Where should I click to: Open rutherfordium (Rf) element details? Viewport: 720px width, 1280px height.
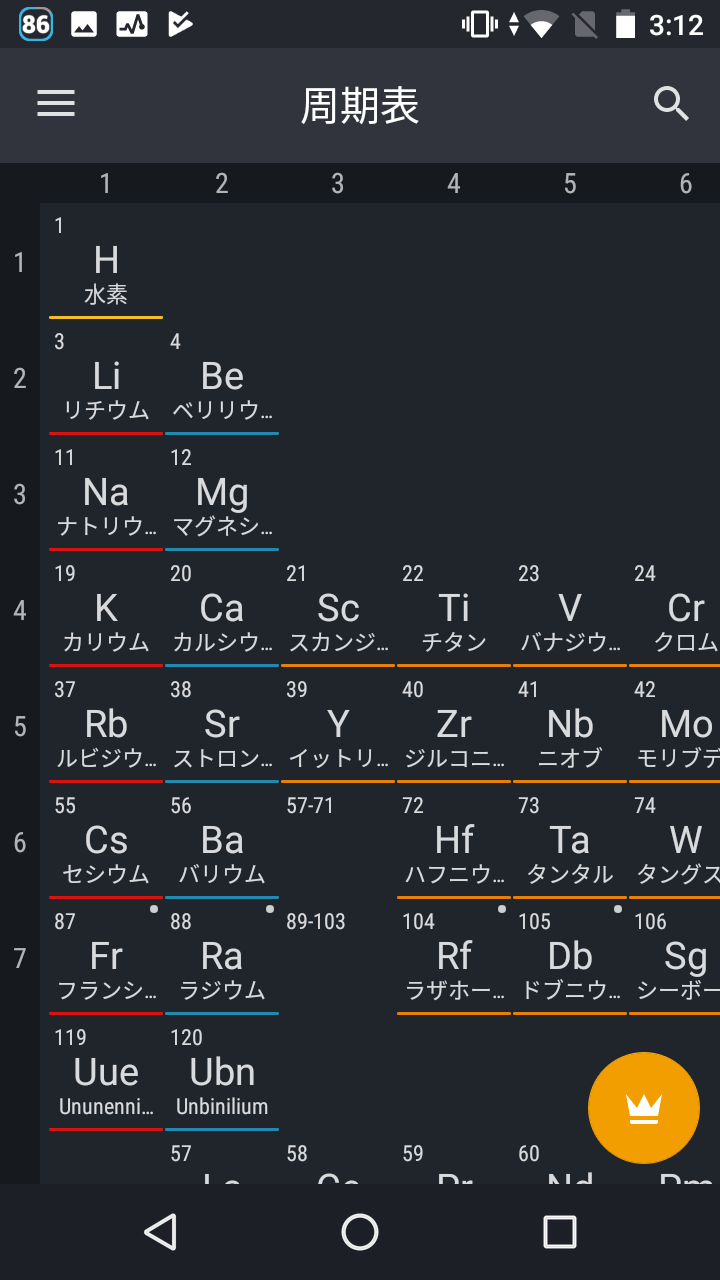[454, 956]
